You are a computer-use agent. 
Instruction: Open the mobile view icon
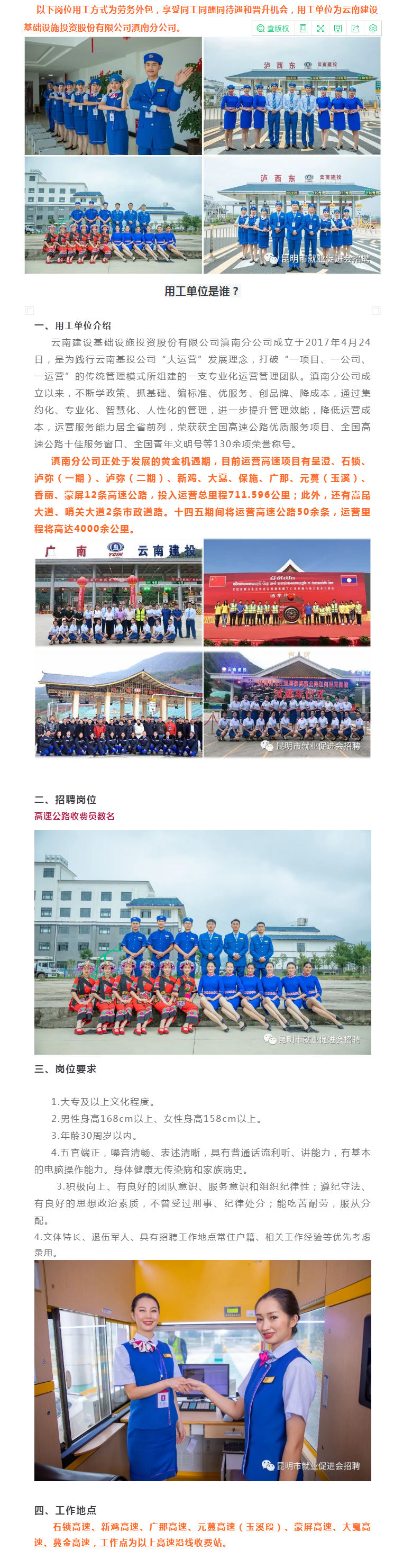pyautogui.click(x=303, y=29)
